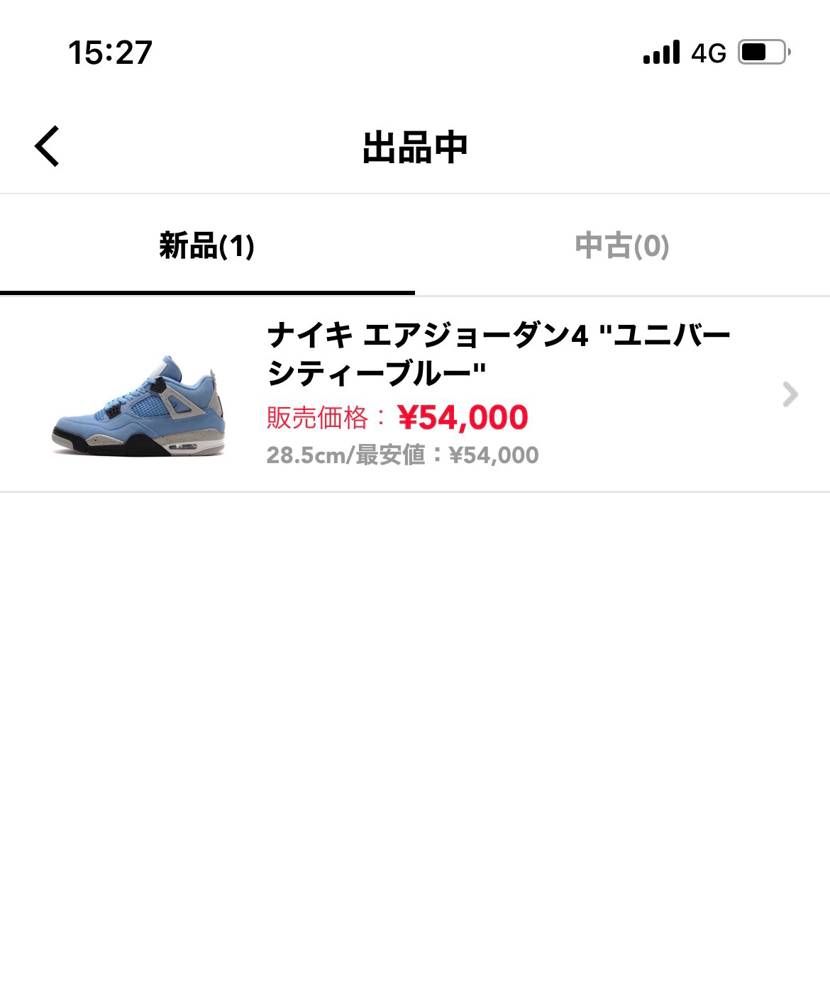Tap the status bar at the top

click(x=415, y=52)
